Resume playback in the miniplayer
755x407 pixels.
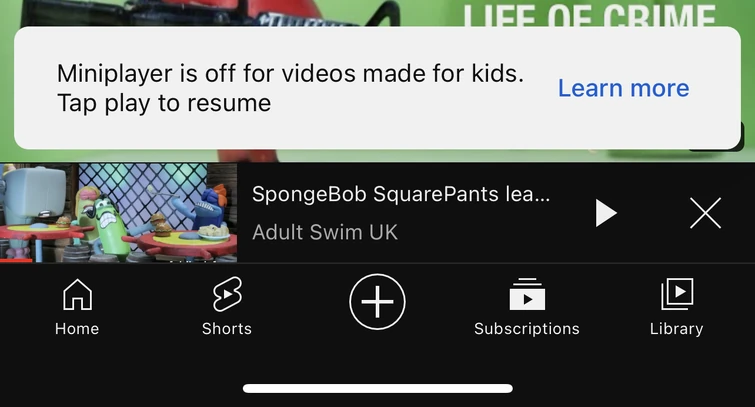[605, 213]
